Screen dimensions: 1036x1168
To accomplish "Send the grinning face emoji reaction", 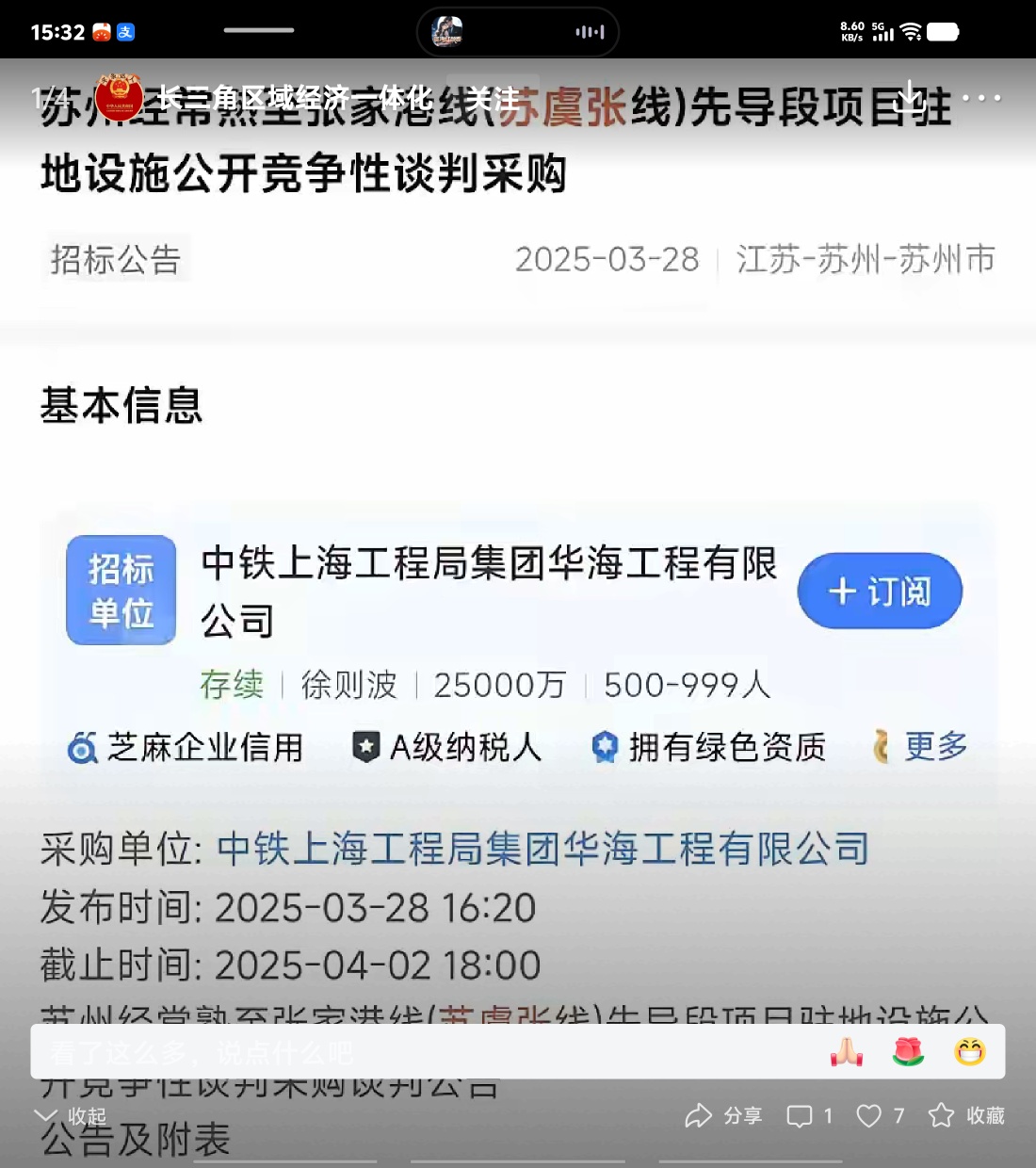I will point(969,1051).
